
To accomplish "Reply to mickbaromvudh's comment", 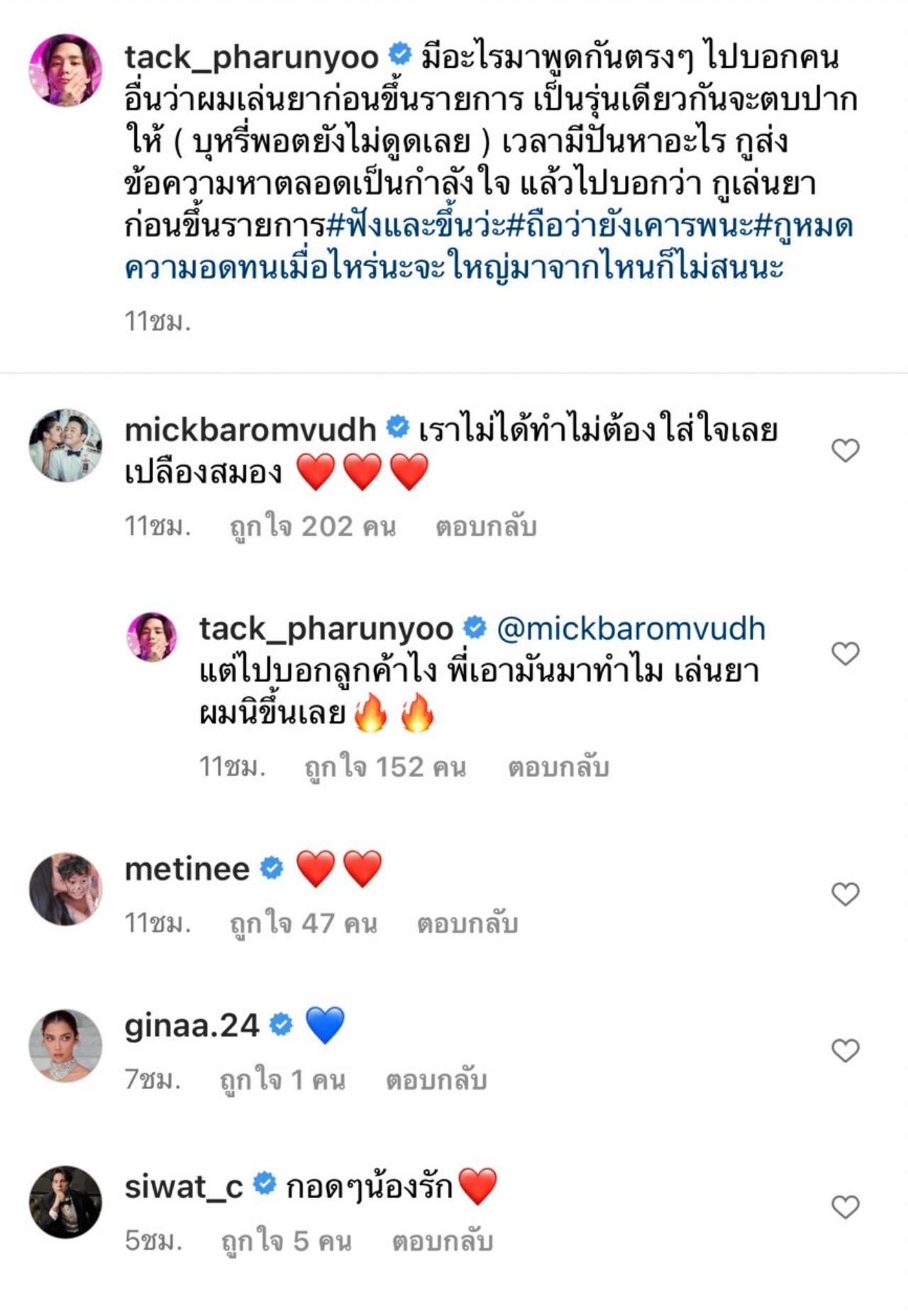I will click(486, 527).
